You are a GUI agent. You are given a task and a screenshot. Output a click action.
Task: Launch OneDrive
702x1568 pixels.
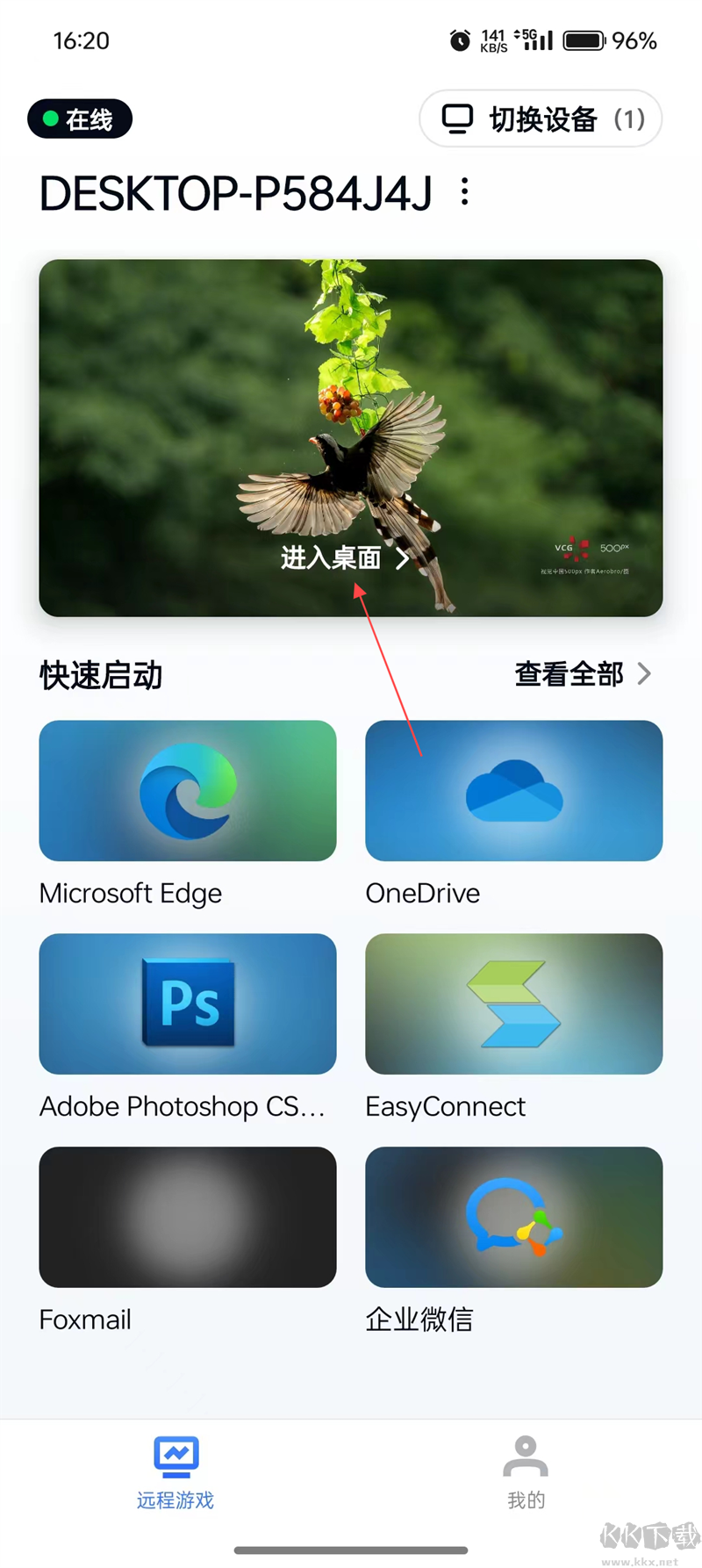click(x=513, y=791)
